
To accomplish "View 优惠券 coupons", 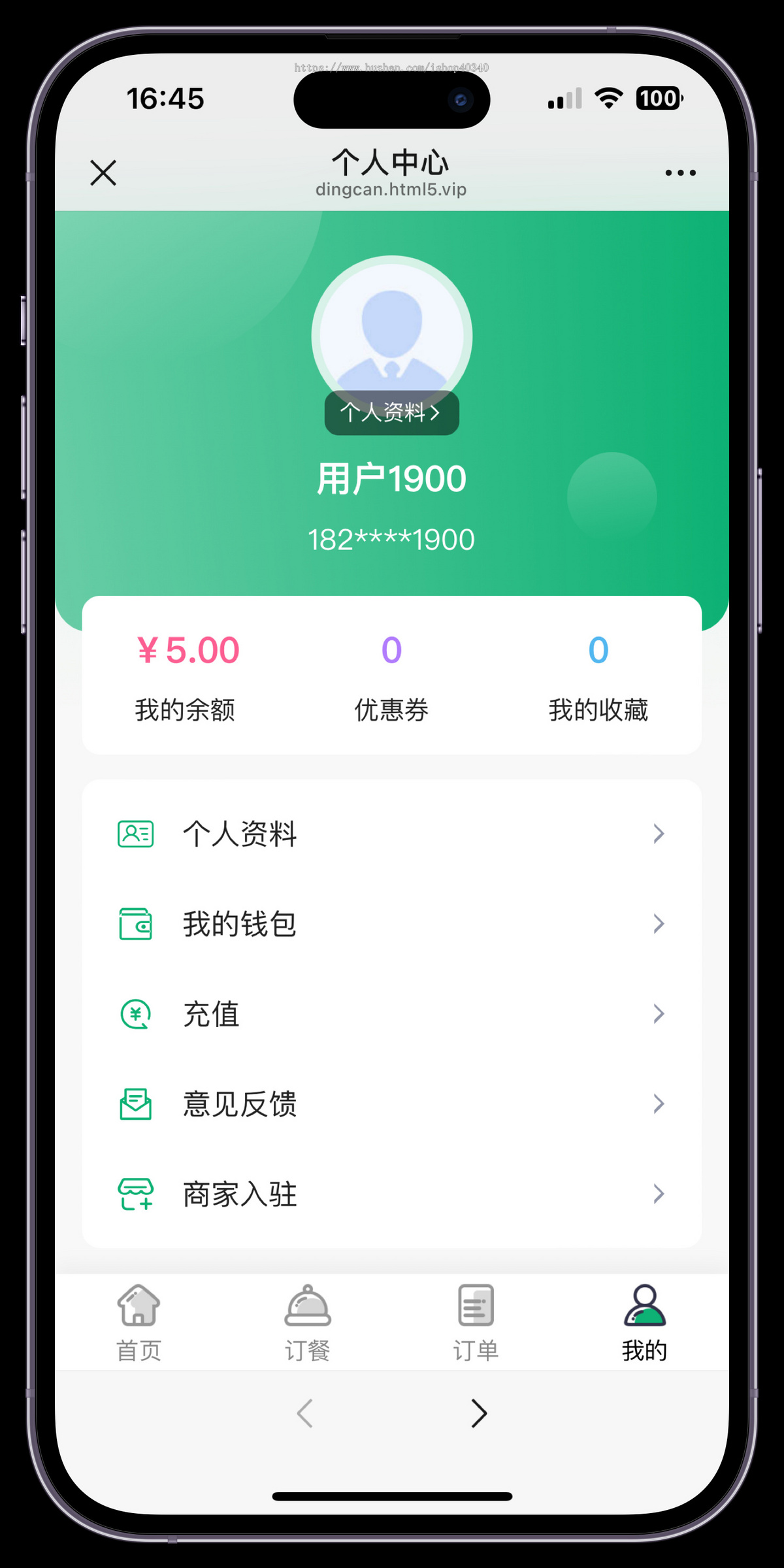I will click(x=391, y=676).
